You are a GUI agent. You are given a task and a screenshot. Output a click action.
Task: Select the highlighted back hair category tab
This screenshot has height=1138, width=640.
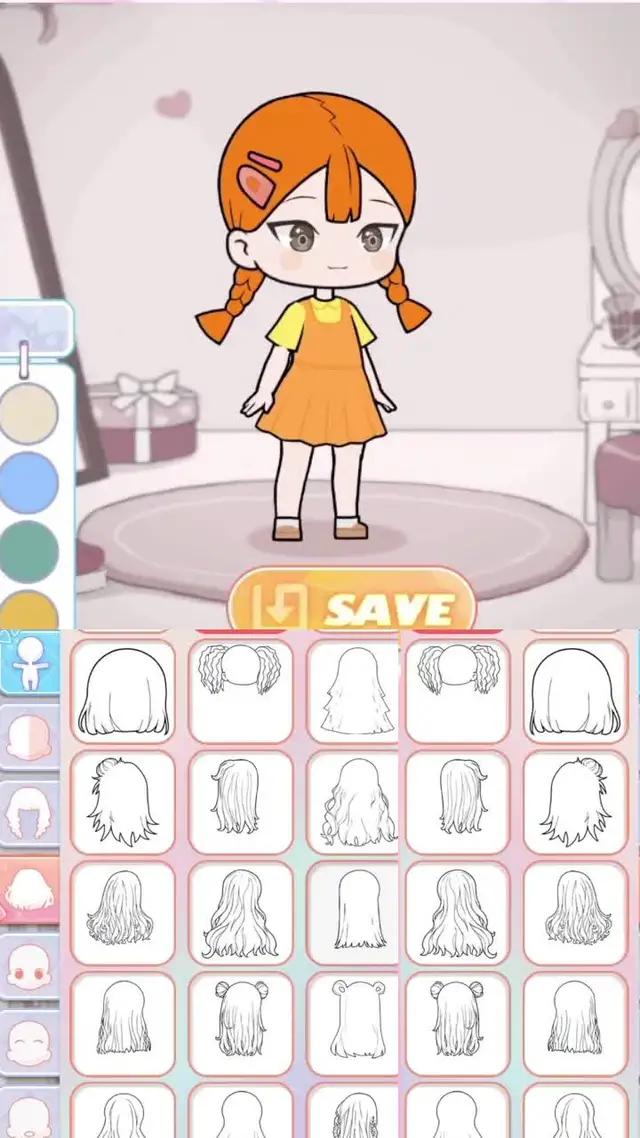click(x=29, y=888)
